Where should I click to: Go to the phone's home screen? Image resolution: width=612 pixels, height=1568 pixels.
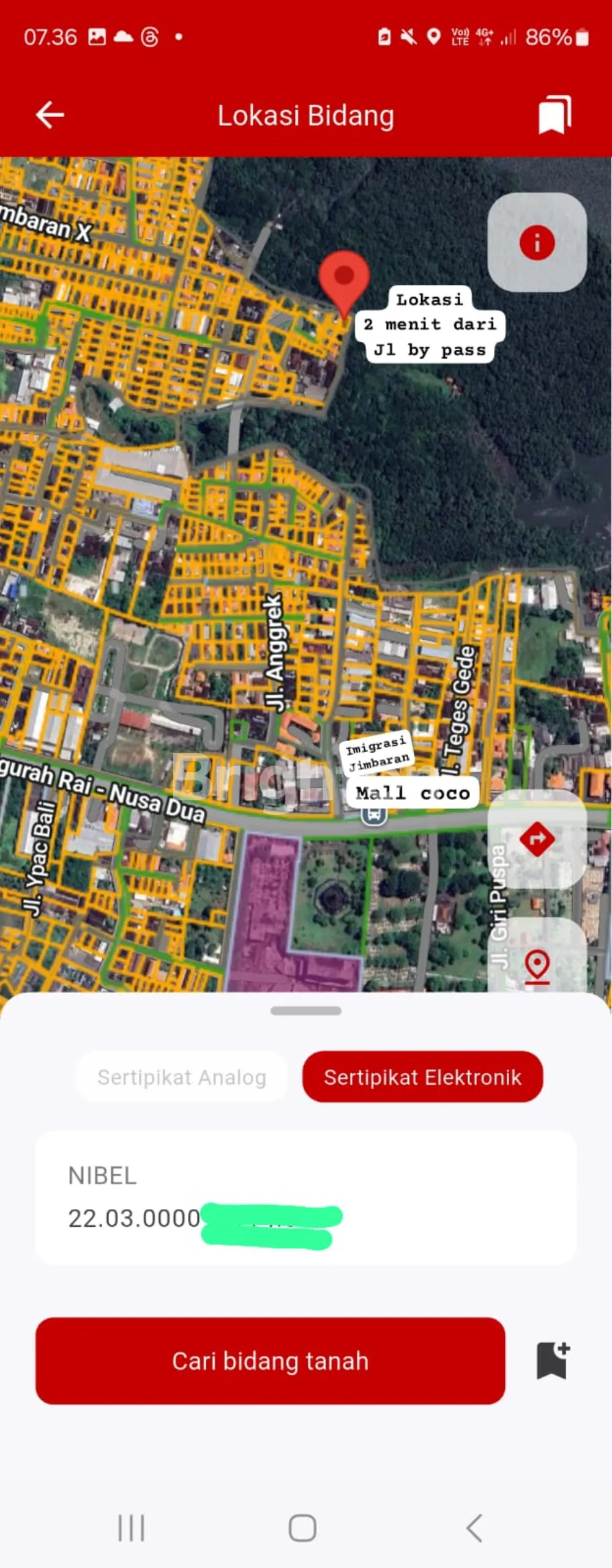tap(302, 1528)
